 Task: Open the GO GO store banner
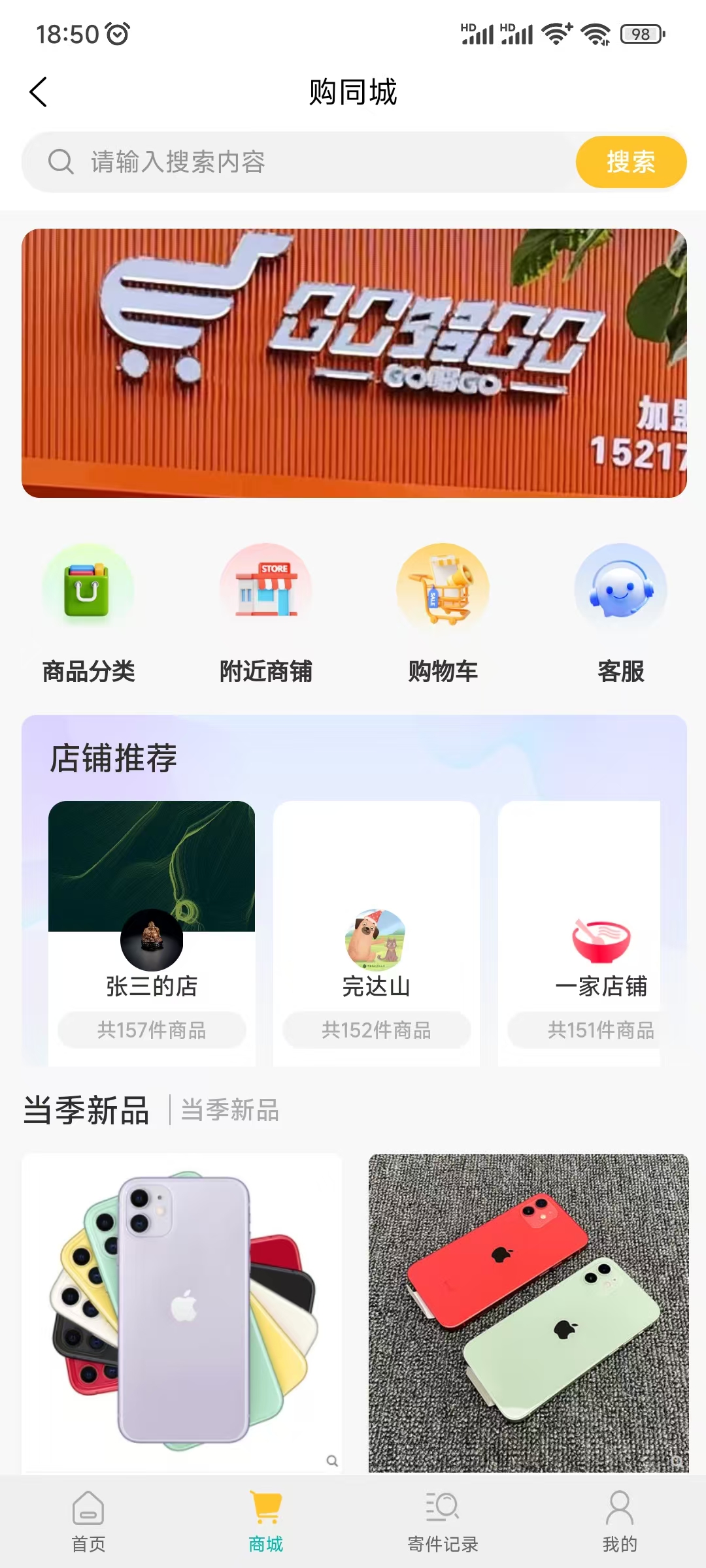point(354,363)
